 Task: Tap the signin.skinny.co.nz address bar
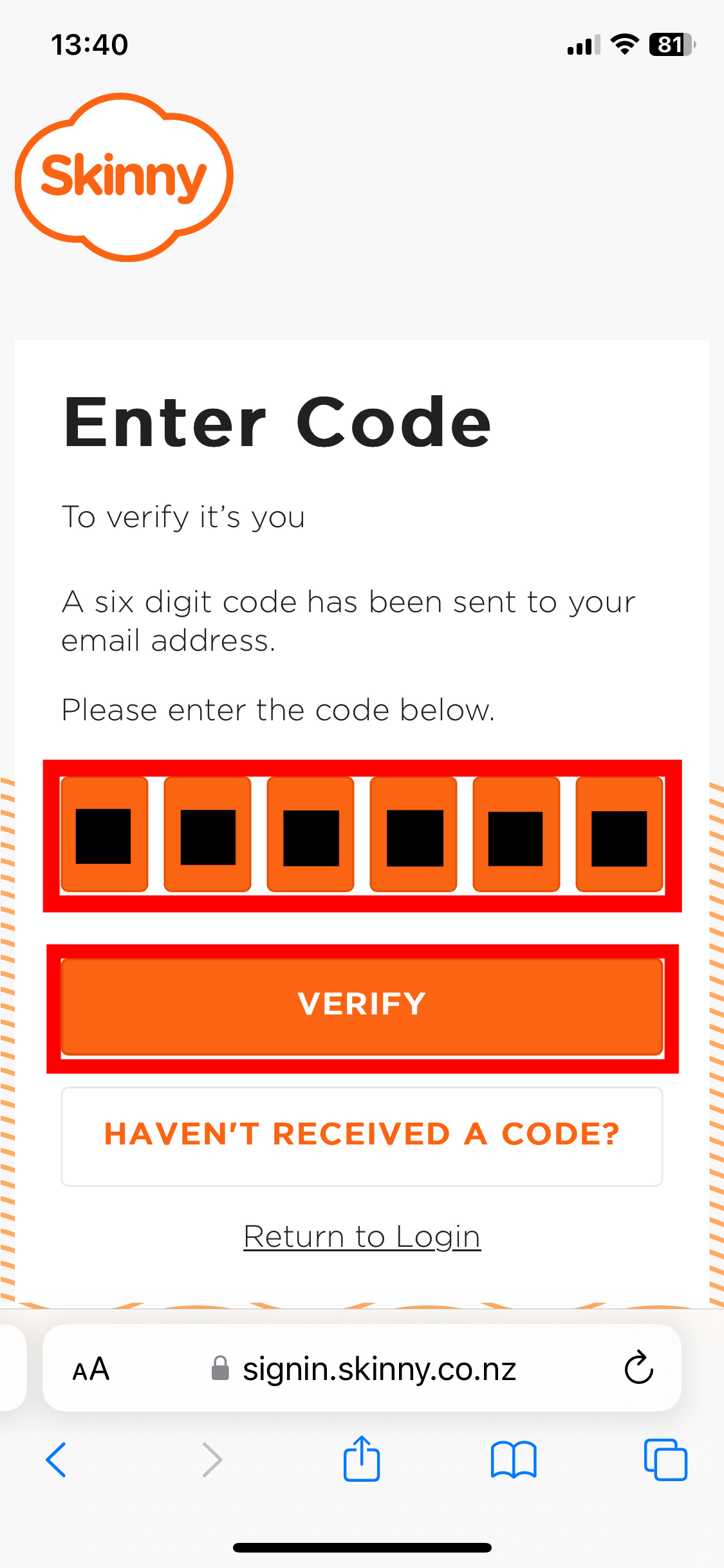(x=378, y=1369)
